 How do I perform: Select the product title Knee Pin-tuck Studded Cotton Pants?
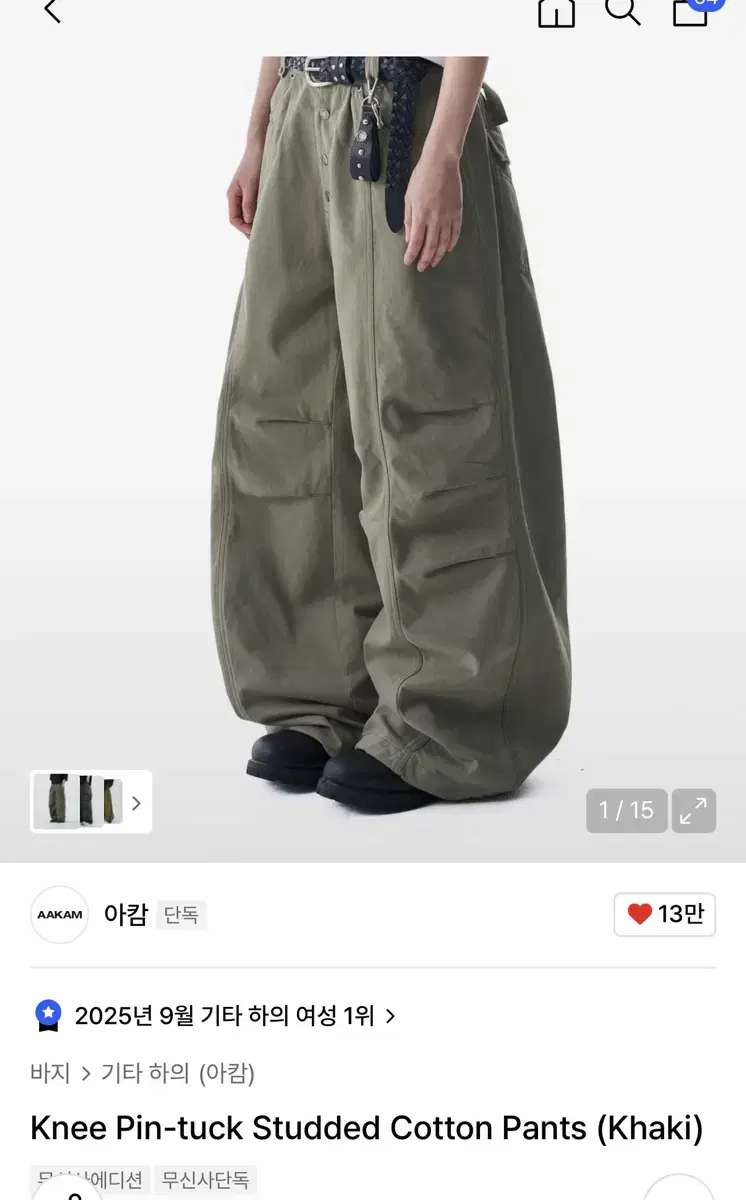click(365, 1126)
